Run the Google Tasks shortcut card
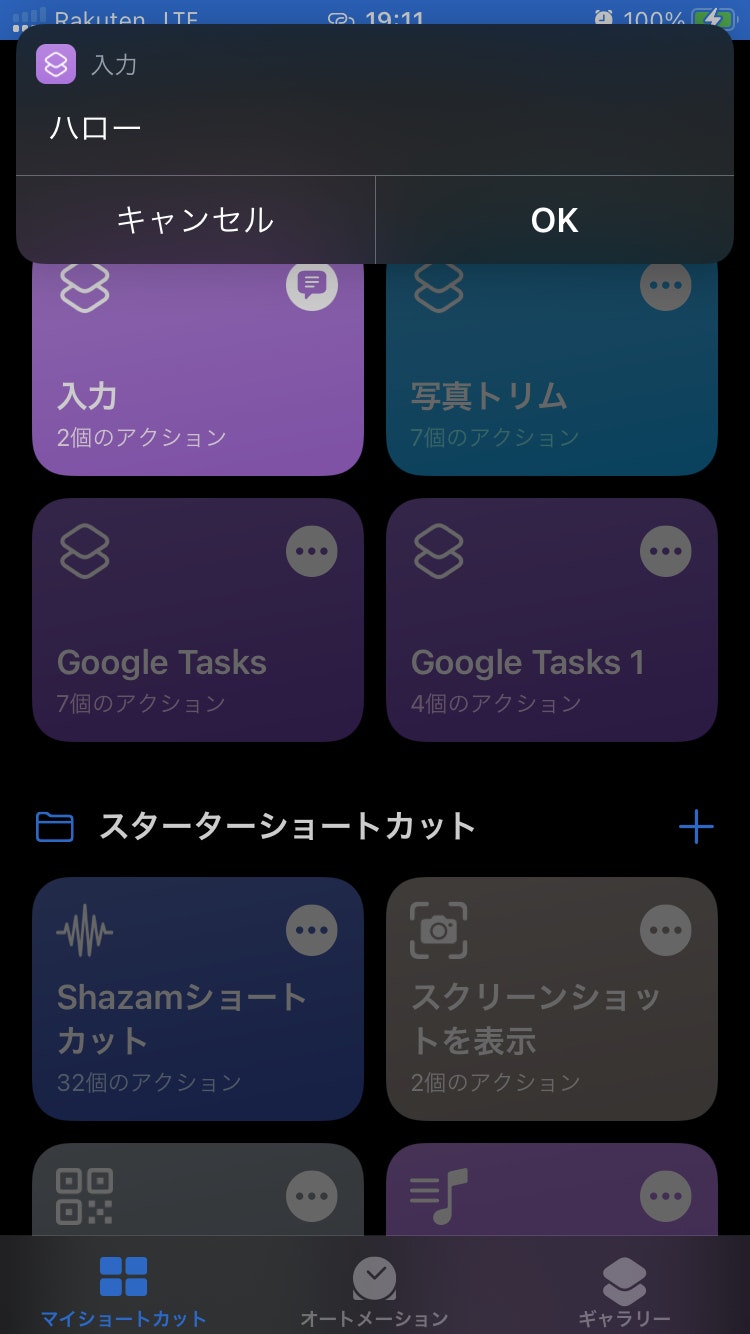This screenshot has height=1334, width=750. [x=198, y=620]
